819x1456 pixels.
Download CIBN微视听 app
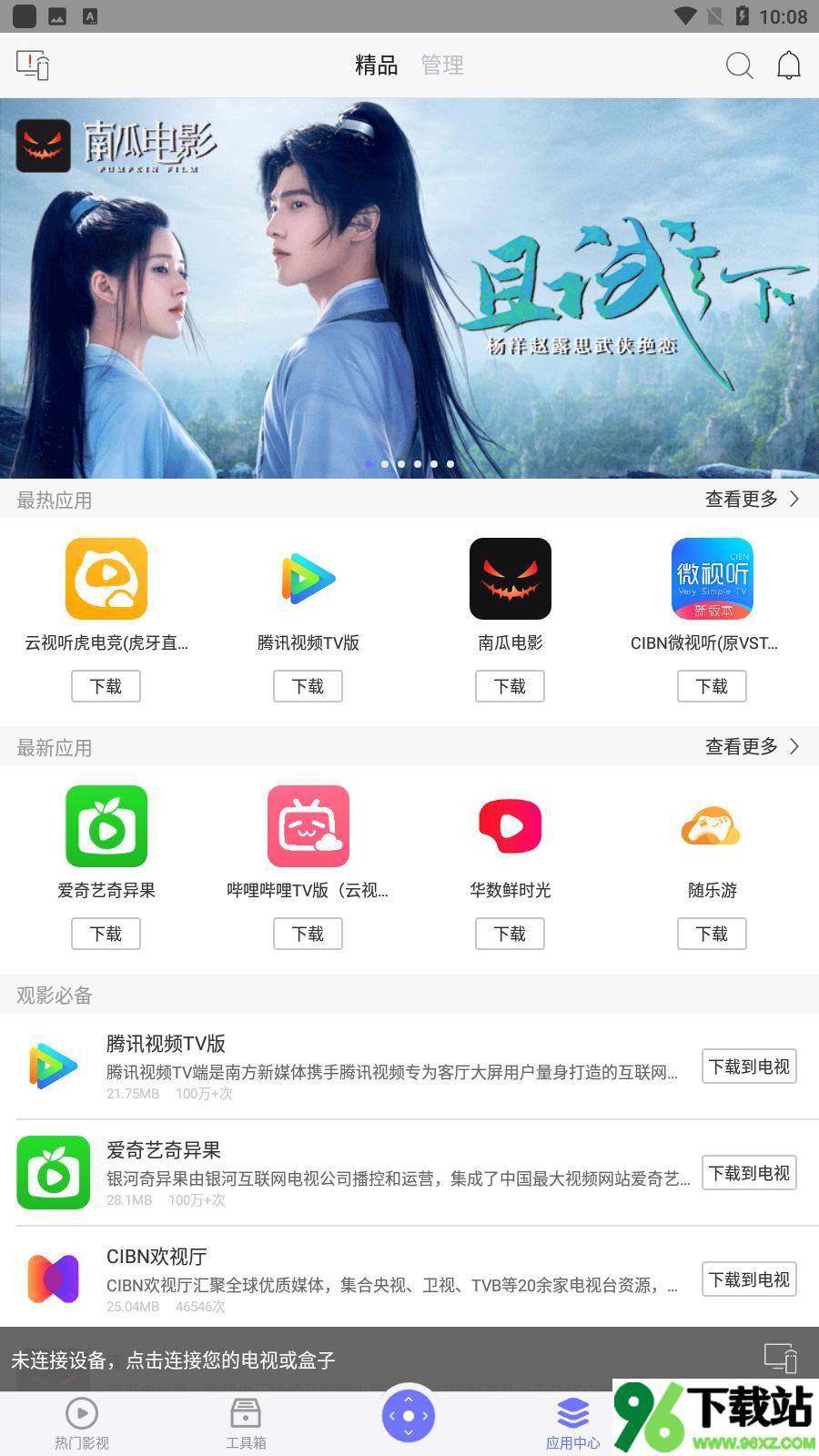coord(712,686)
